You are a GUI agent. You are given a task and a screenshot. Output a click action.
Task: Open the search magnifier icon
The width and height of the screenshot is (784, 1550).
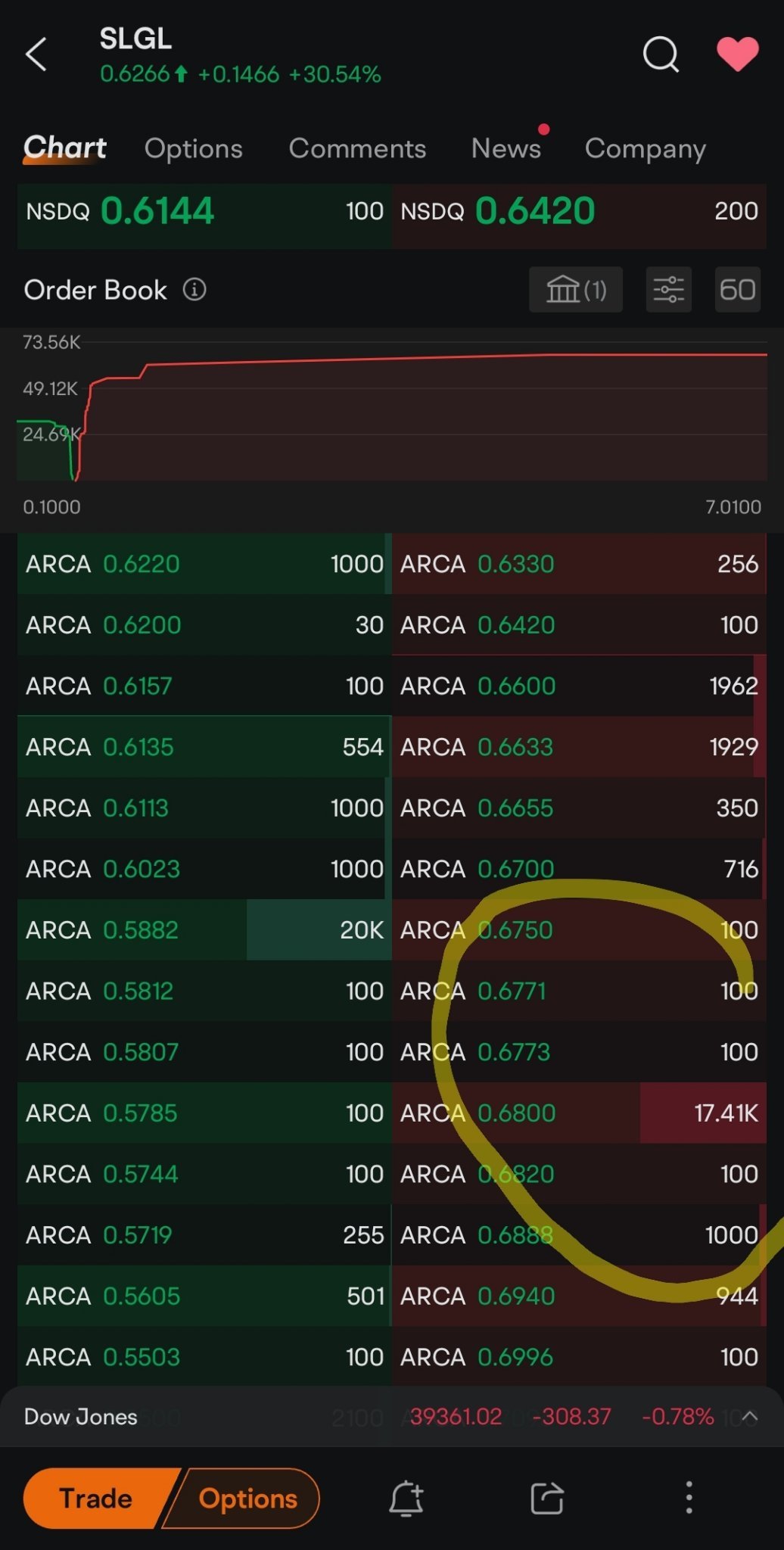click(661, 54)
